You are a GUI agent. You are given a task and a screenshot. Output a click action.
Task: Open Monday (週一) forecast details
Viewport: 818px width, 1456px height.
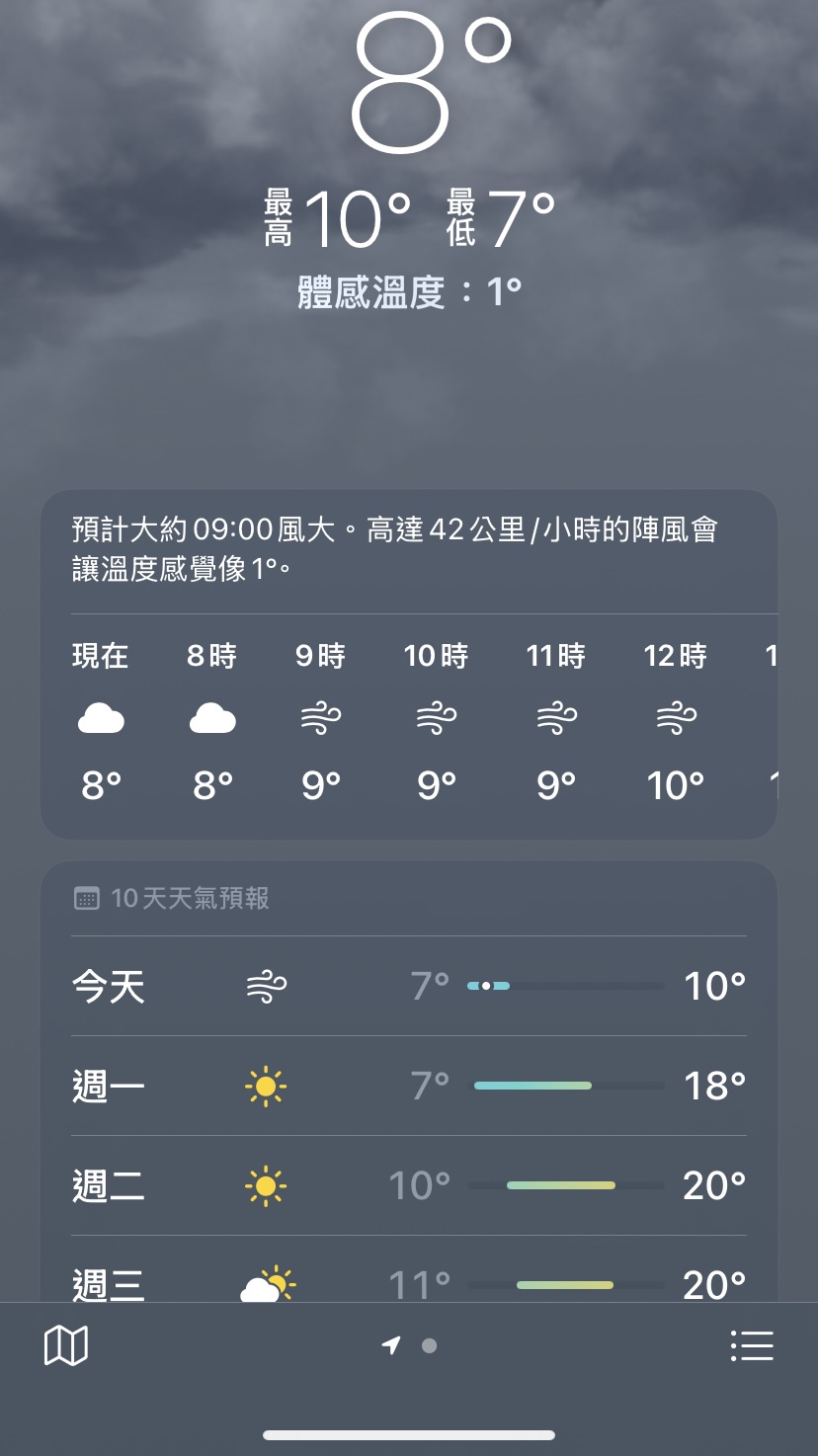tap(409, 1086)
